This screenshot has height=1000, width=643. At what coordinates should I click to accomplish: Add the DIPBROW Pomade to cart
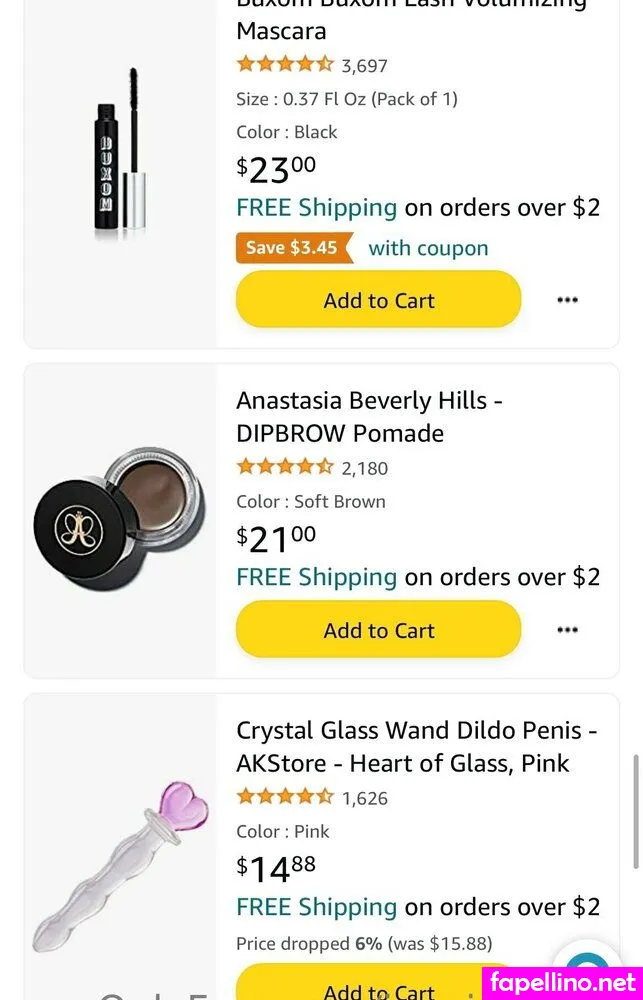(x=378, y=630)
